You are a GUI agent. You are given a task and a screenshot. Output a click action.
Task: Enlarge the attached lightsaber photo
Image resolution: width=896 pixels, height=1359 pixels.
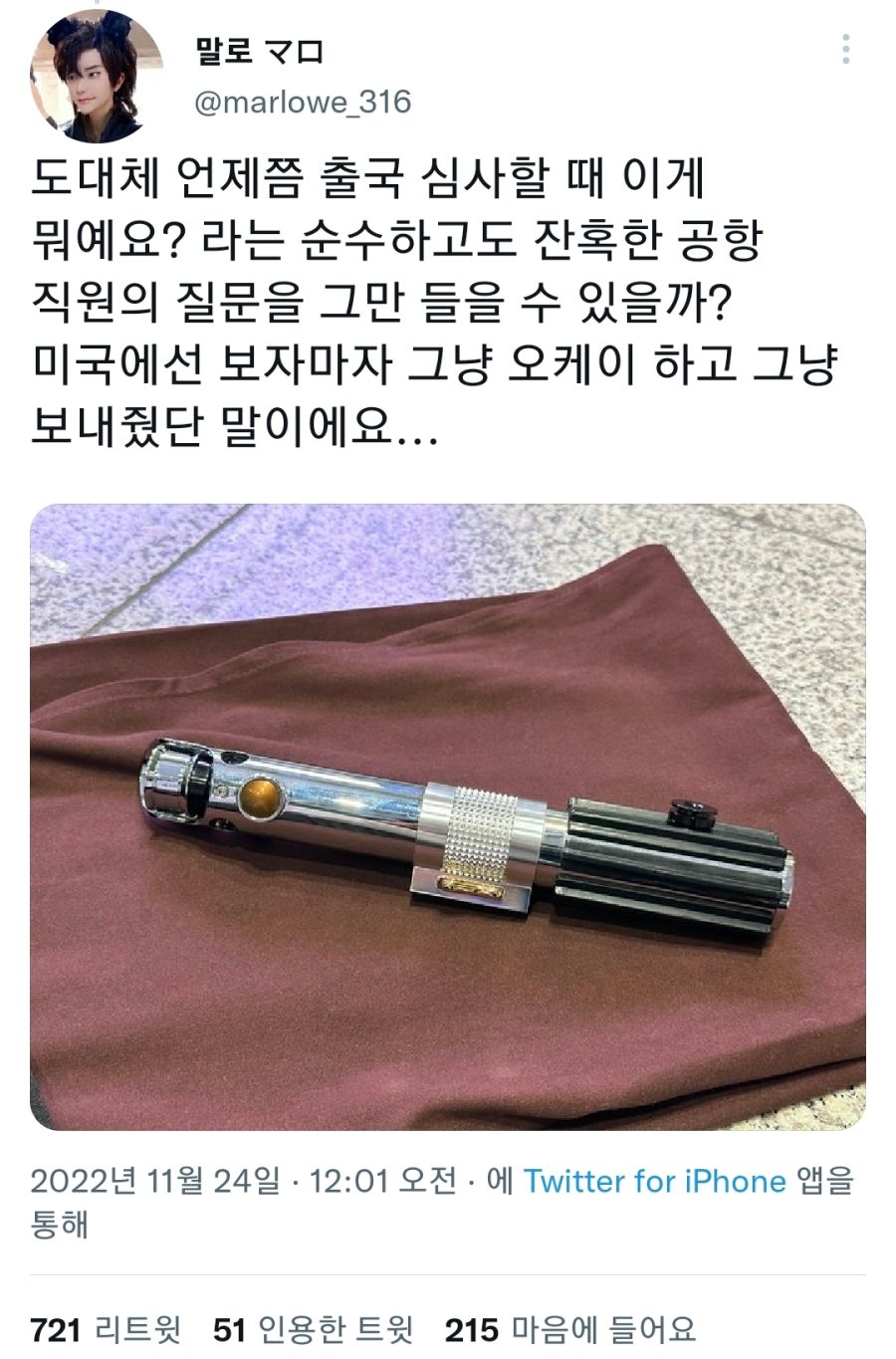pos(447,816)
